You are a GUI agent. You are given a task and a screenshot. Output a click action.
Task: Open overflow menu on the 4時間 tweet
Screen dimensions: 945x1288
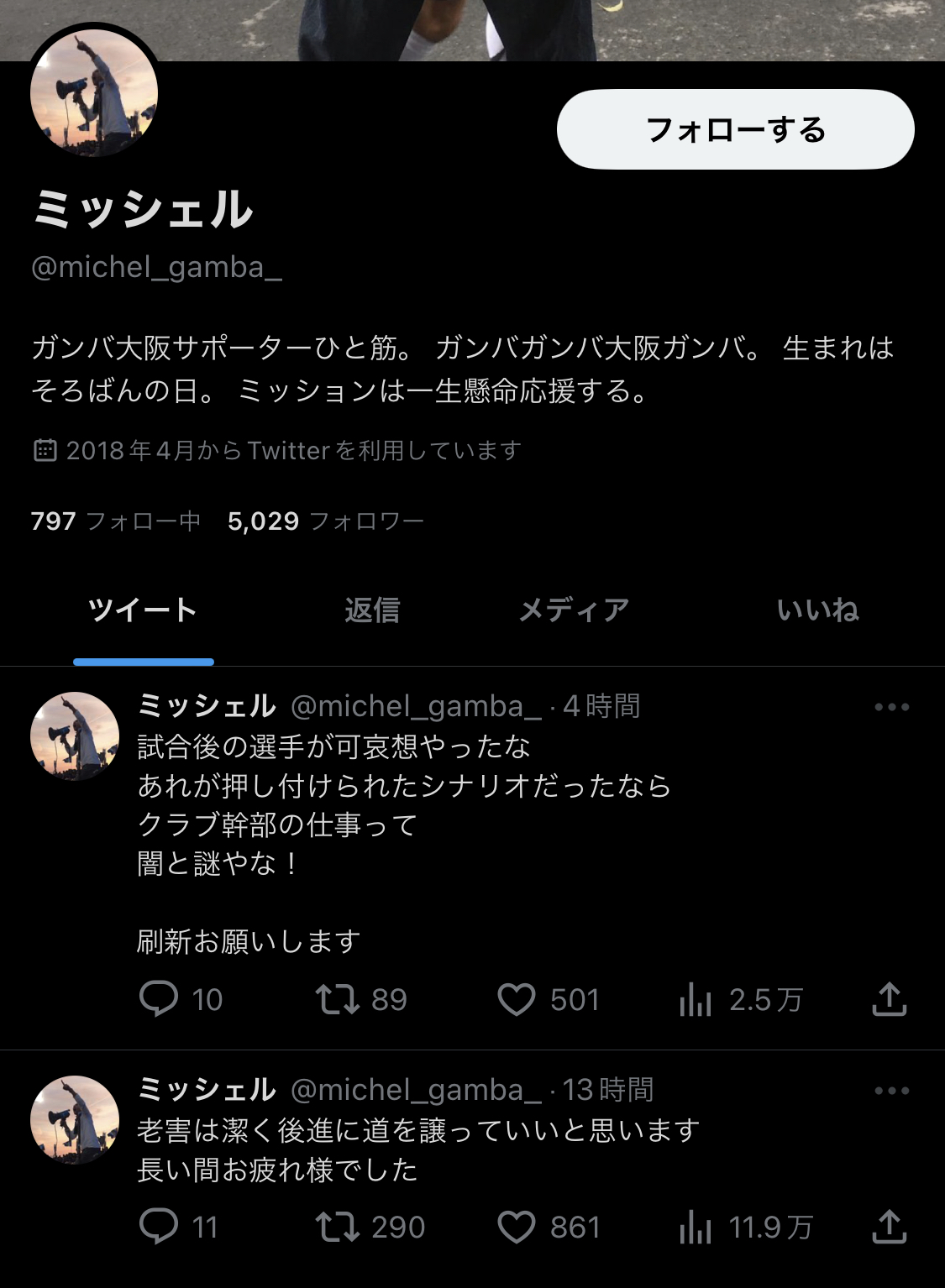891,707
